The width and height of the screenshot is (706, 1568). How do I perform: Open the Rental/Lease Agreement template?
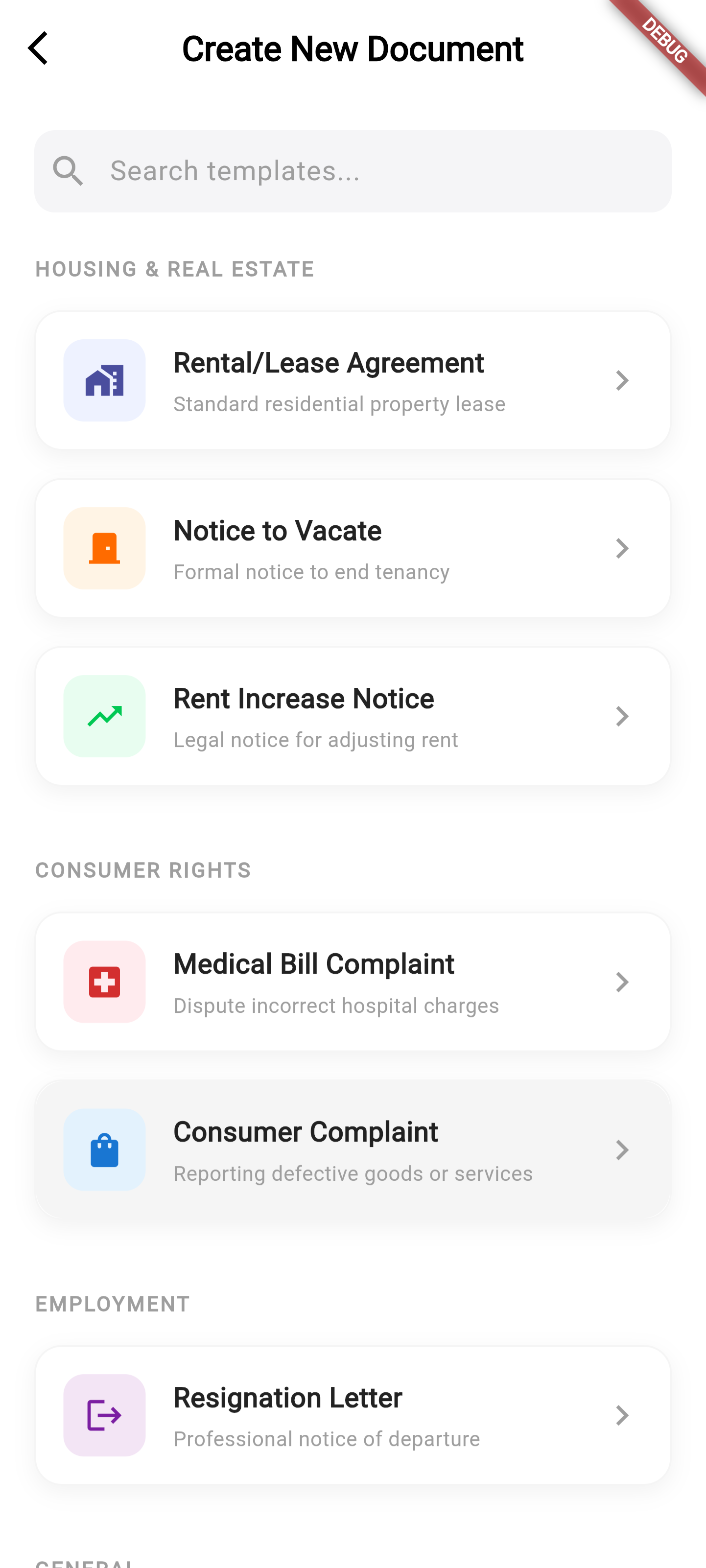pyautogui.click(x=353, y=380)
